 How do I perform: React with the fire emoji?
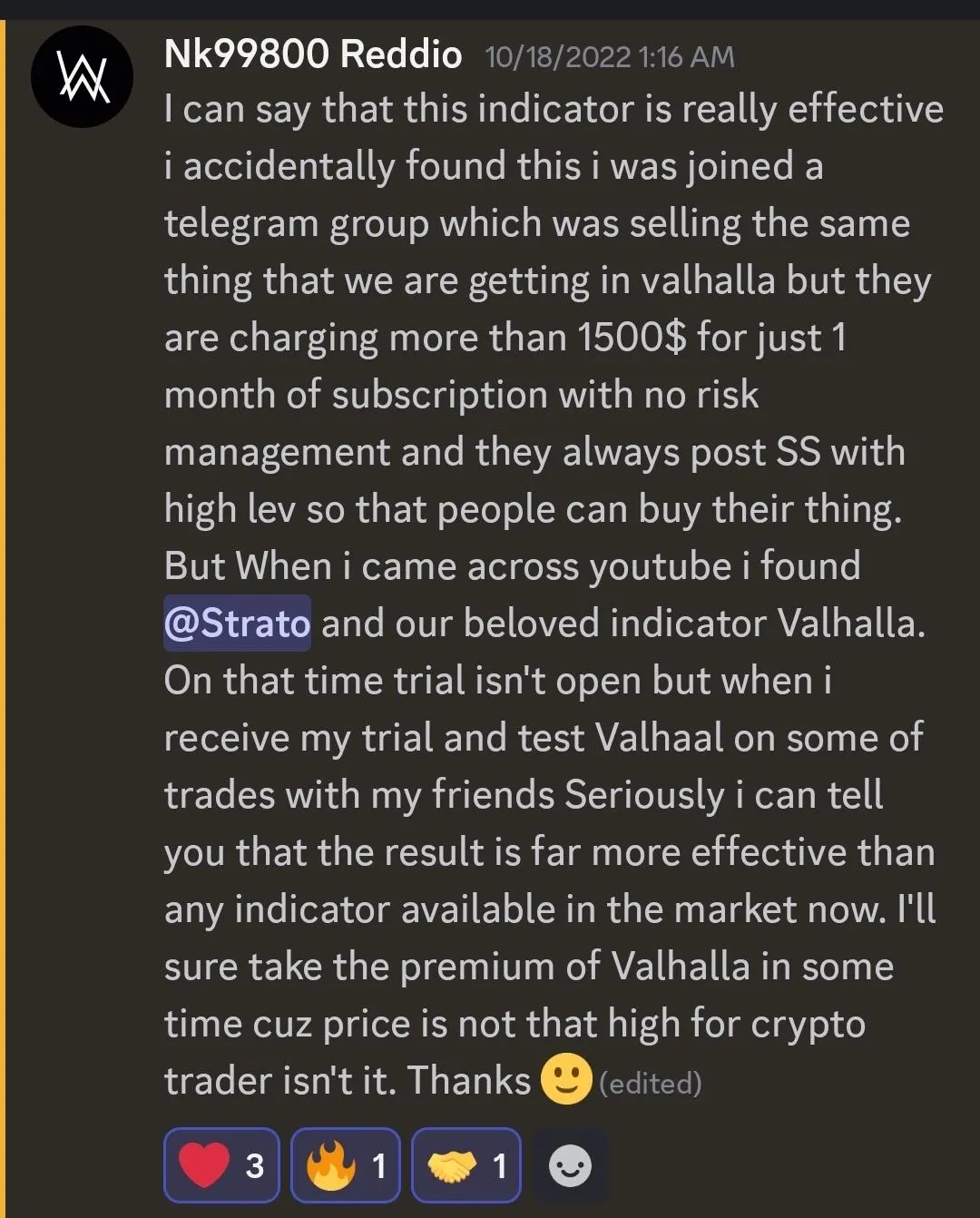tap(345, 1165)
